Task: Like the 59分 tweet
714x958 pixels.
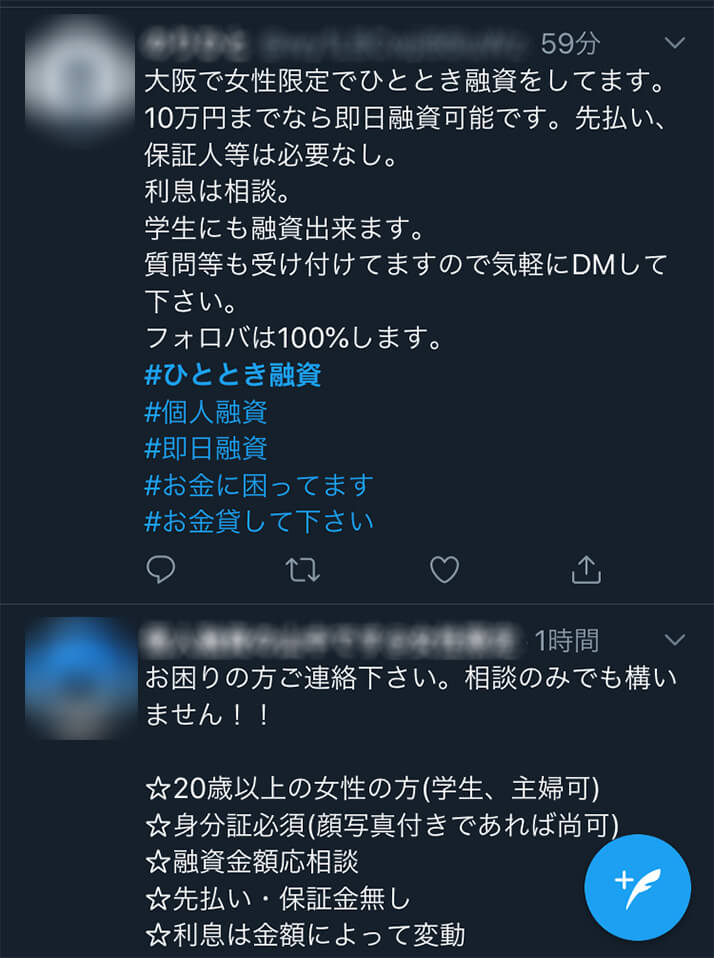Action: (444, 569)
